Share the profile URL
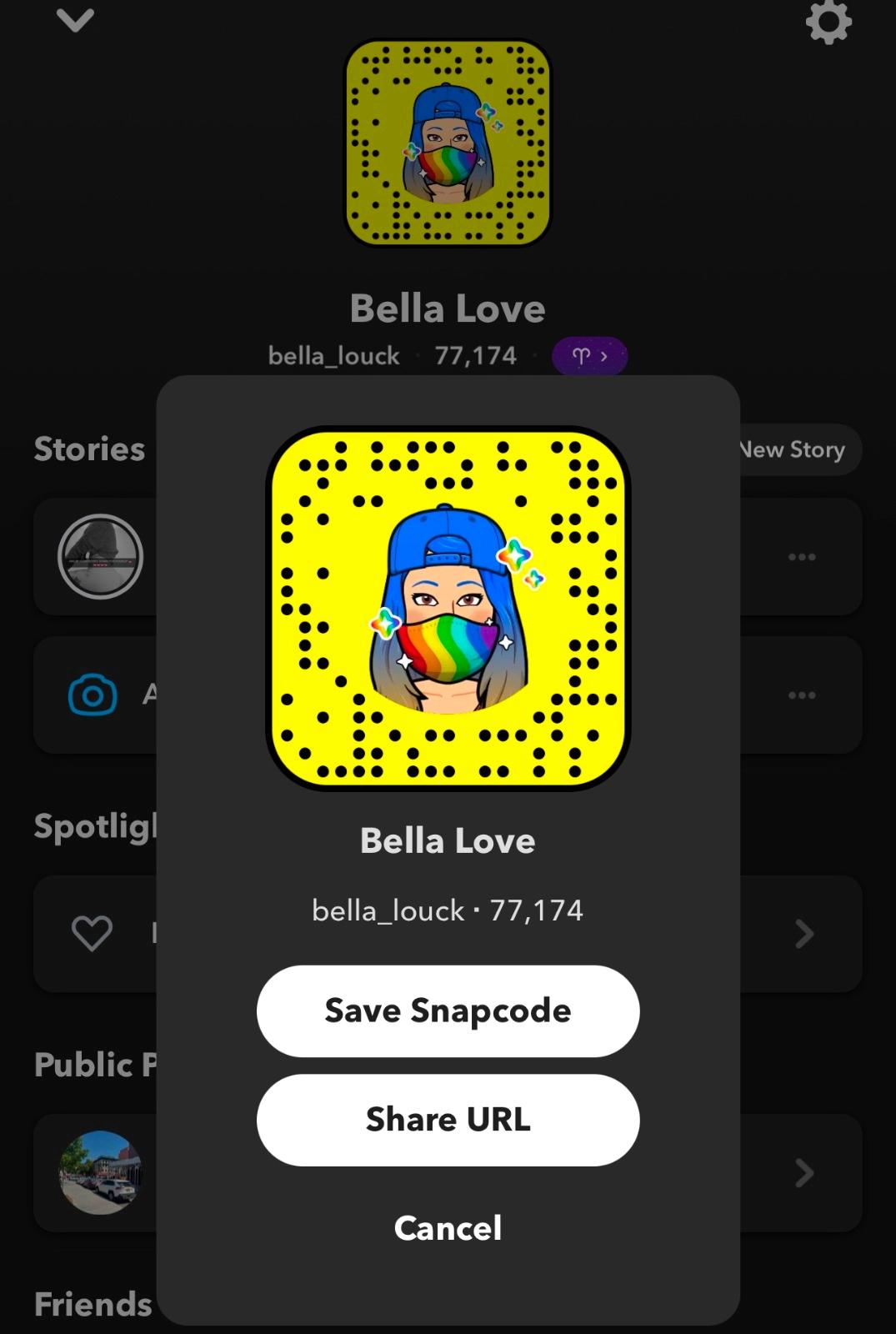 point(448,1119)
